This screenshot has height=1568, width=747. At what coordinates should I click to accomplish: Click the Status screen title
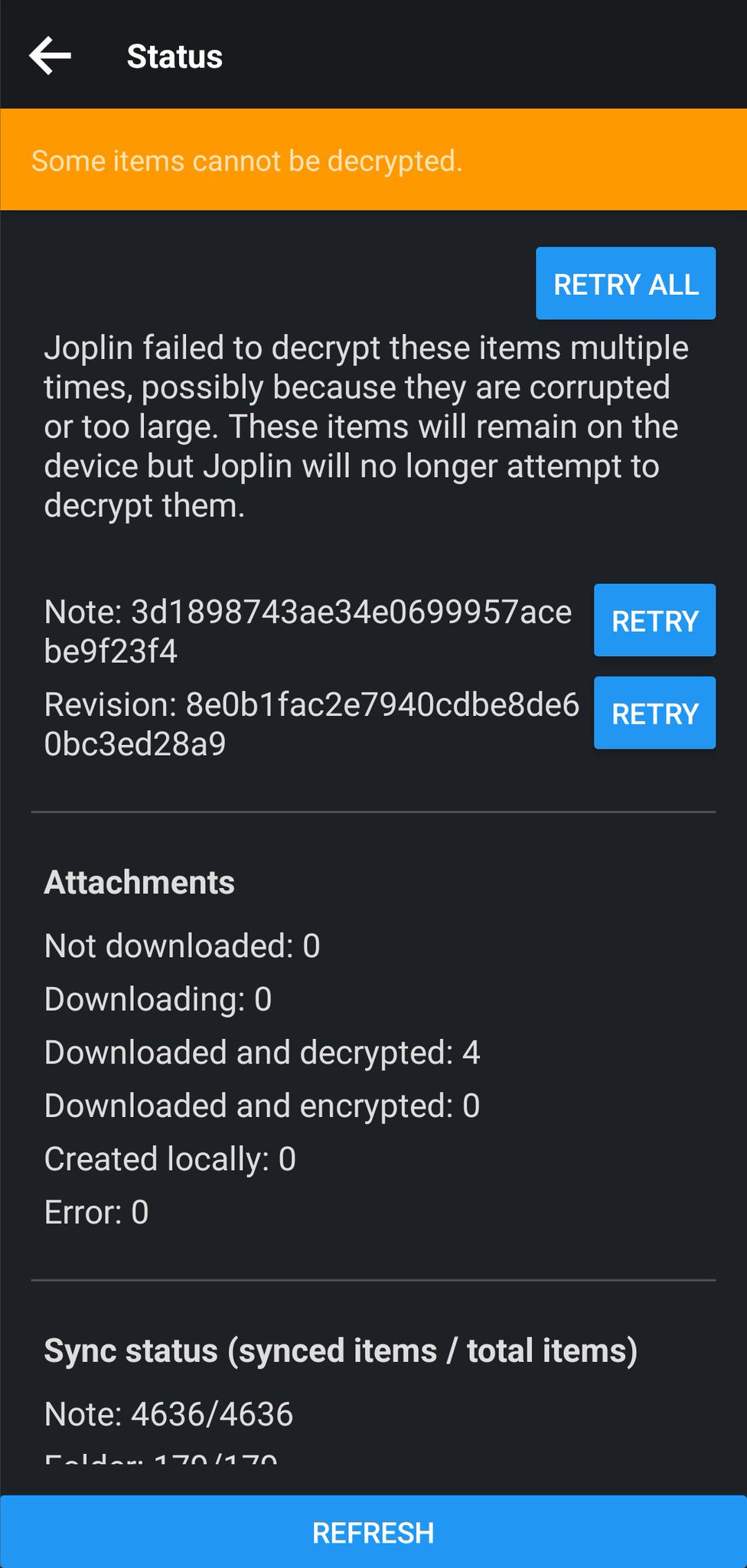click(174, 56)
